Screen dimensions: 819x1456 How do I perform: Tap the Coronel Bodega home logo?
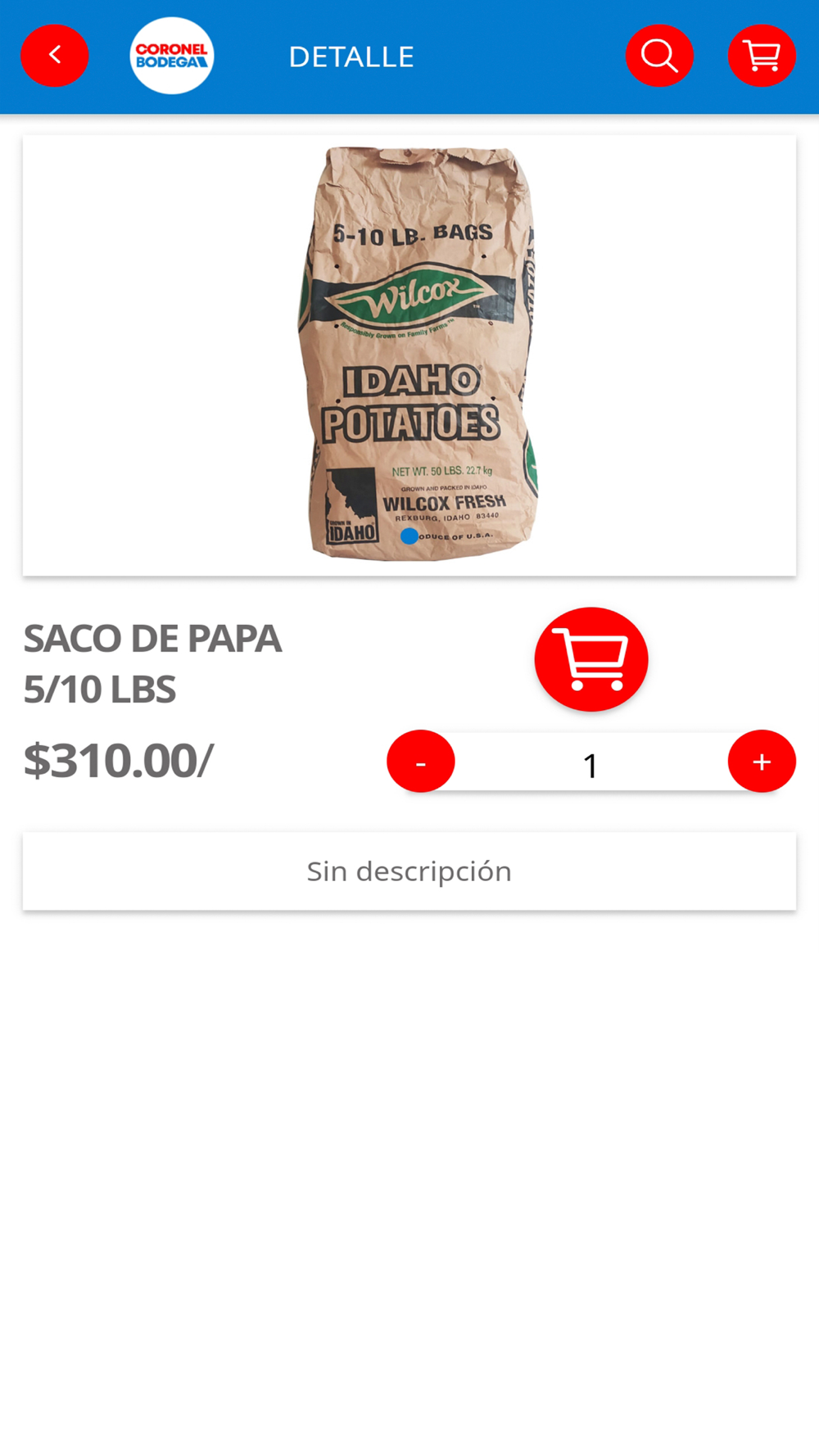point(172,56)
